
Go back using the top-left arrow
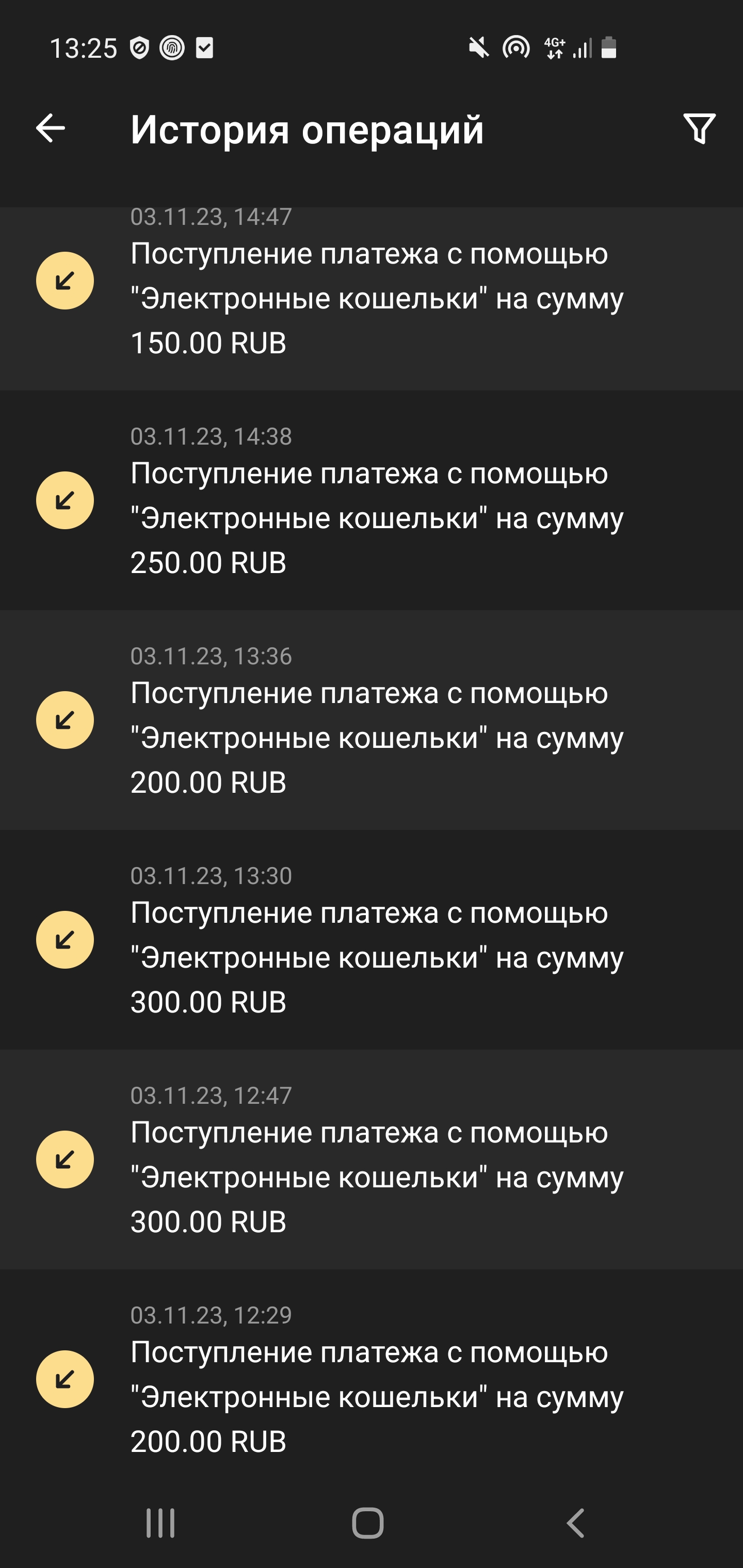[x=51, y=128]
